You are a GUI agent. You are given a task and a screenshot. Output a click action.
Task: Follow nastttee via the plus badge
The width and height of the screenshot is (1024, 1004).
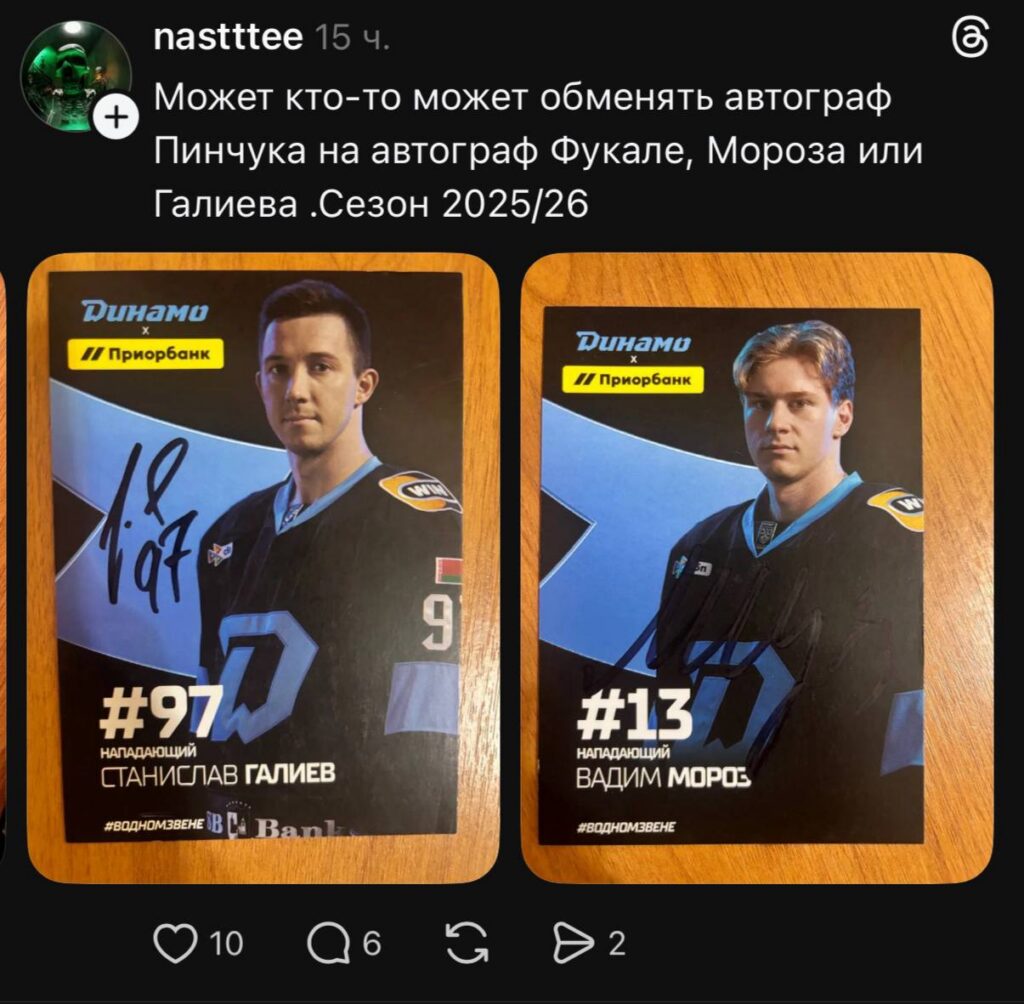point(117,119)
